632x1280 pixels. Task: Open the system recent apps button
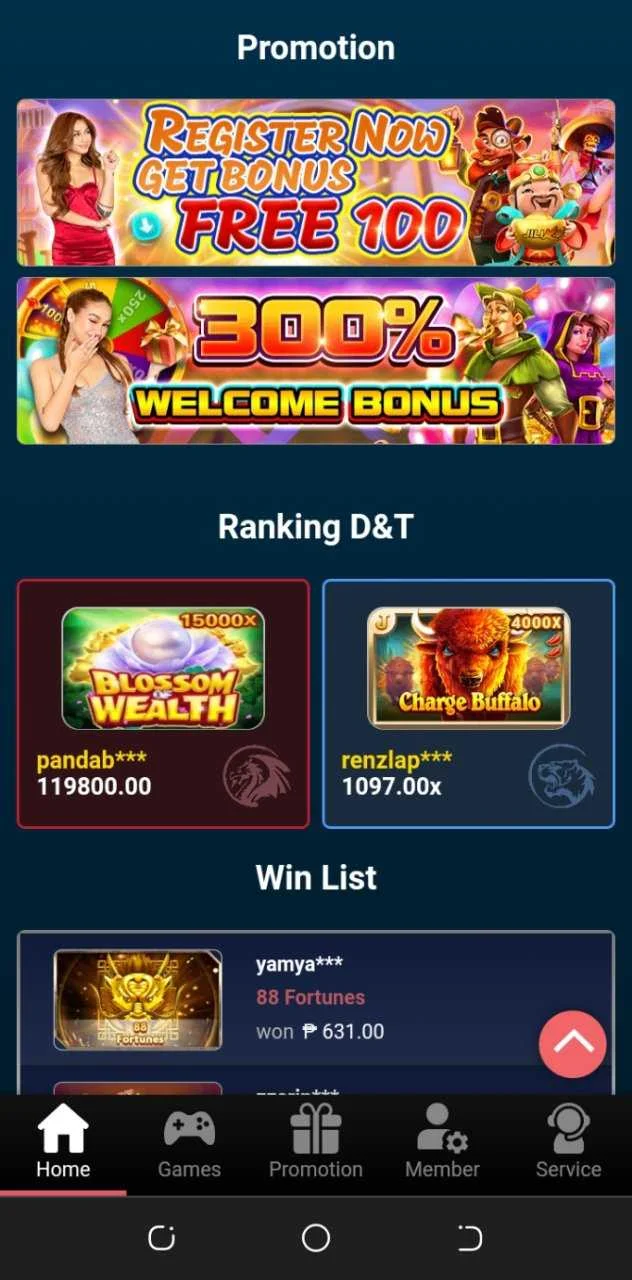[162, 1238]
